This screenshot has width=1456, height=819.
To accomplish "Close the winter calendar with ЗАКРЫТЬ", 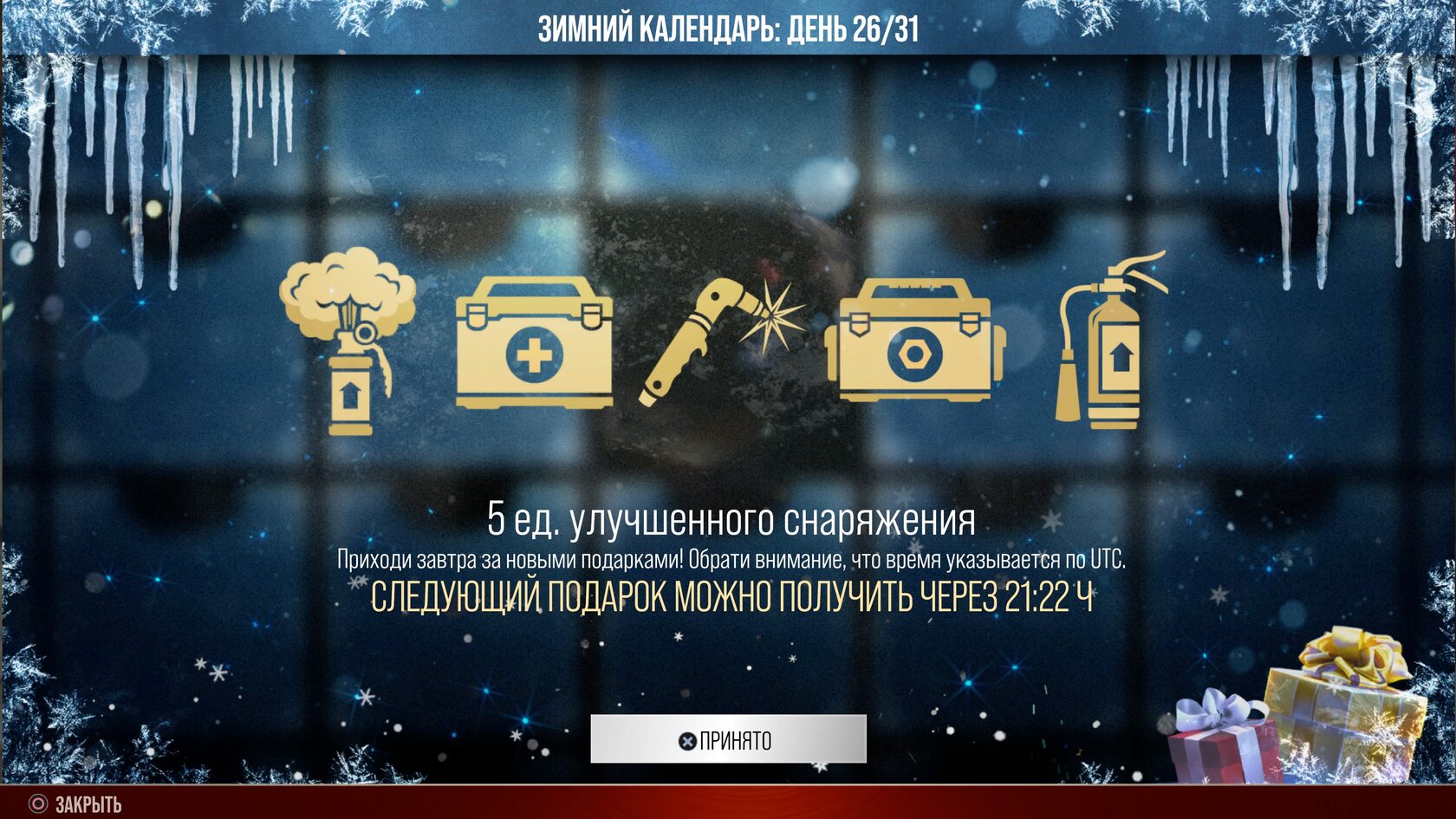I will click(75, 804).
